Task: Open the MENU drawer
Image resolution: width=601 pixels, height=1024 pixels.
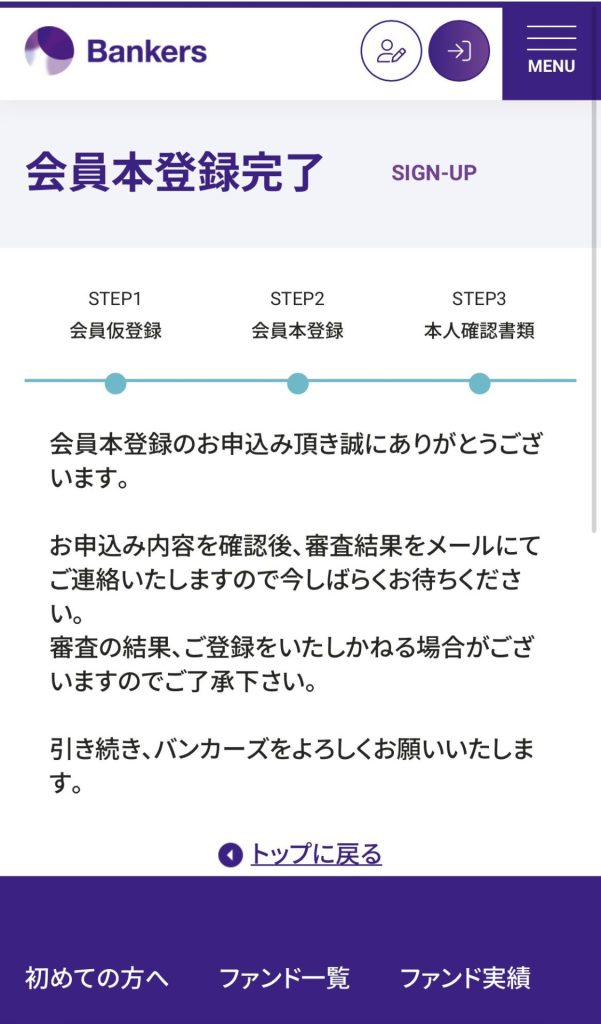Action: point(551,53)
